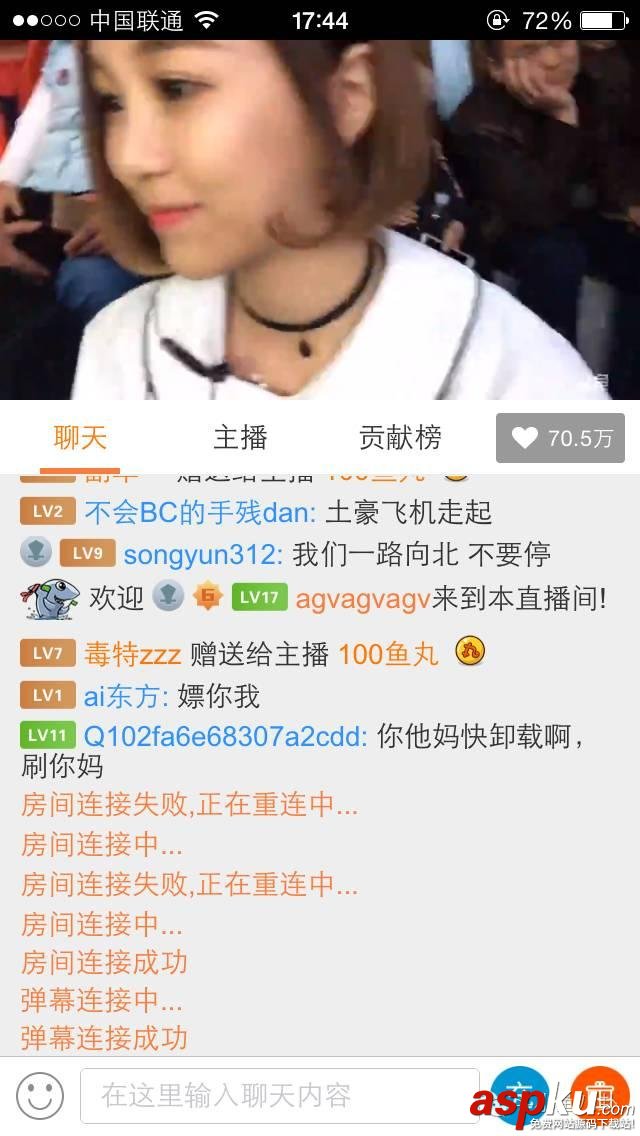Open the emoji picker
The width and height of the screenshot is (640, 1136).
pyautogui.click(x=40, y=1096)
